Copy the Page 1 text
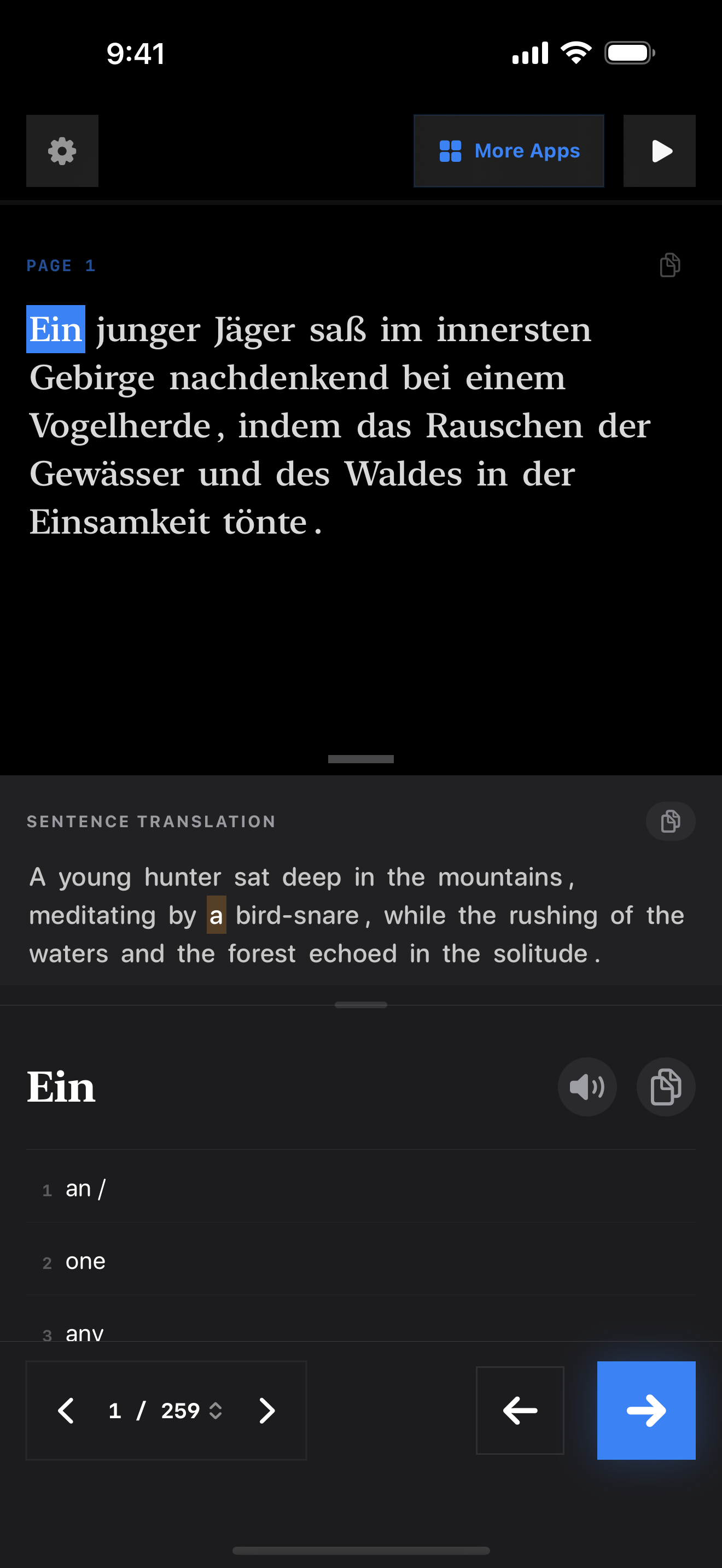This screenshot has width=722, height=1568. coord(669,265)
